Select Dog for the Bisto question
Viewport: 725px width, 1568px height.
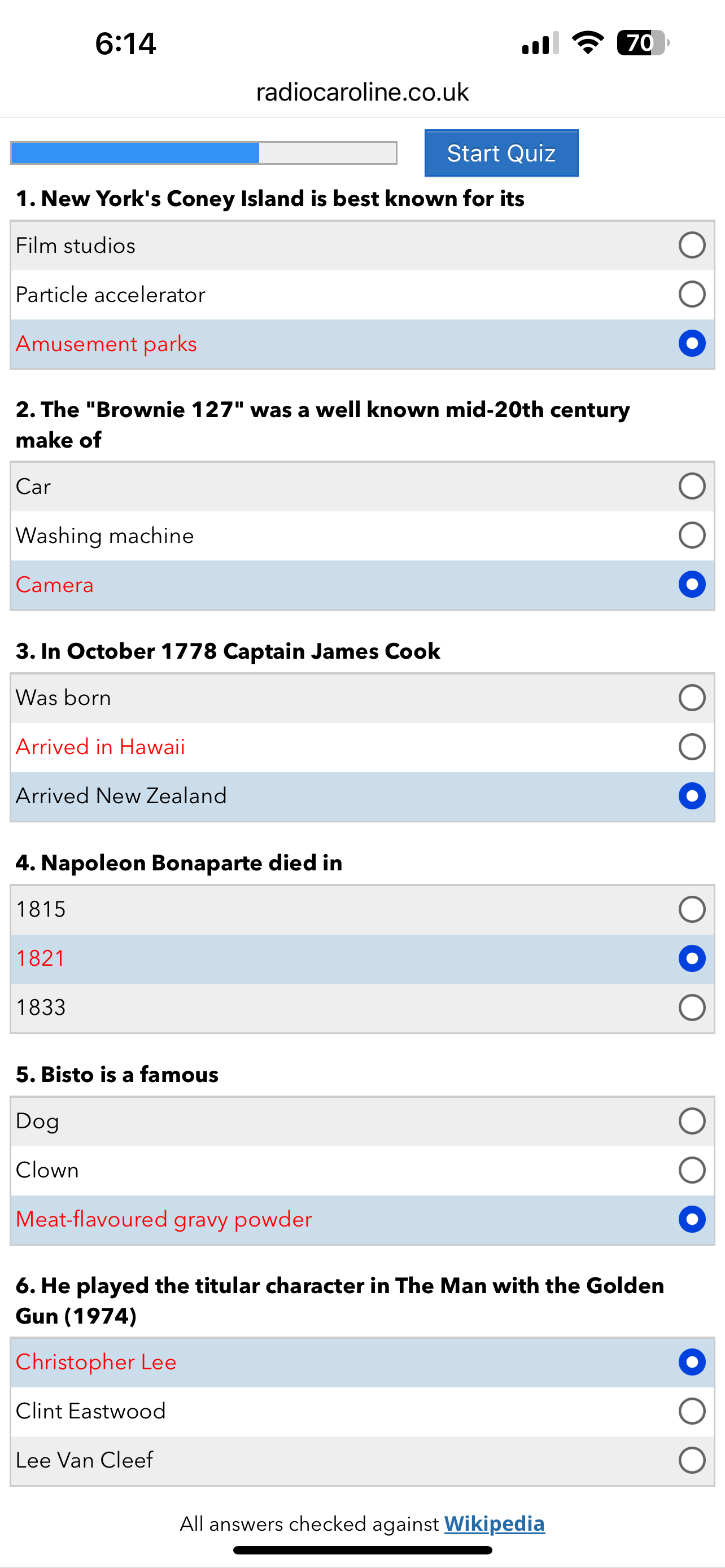tap(362, 1122)
